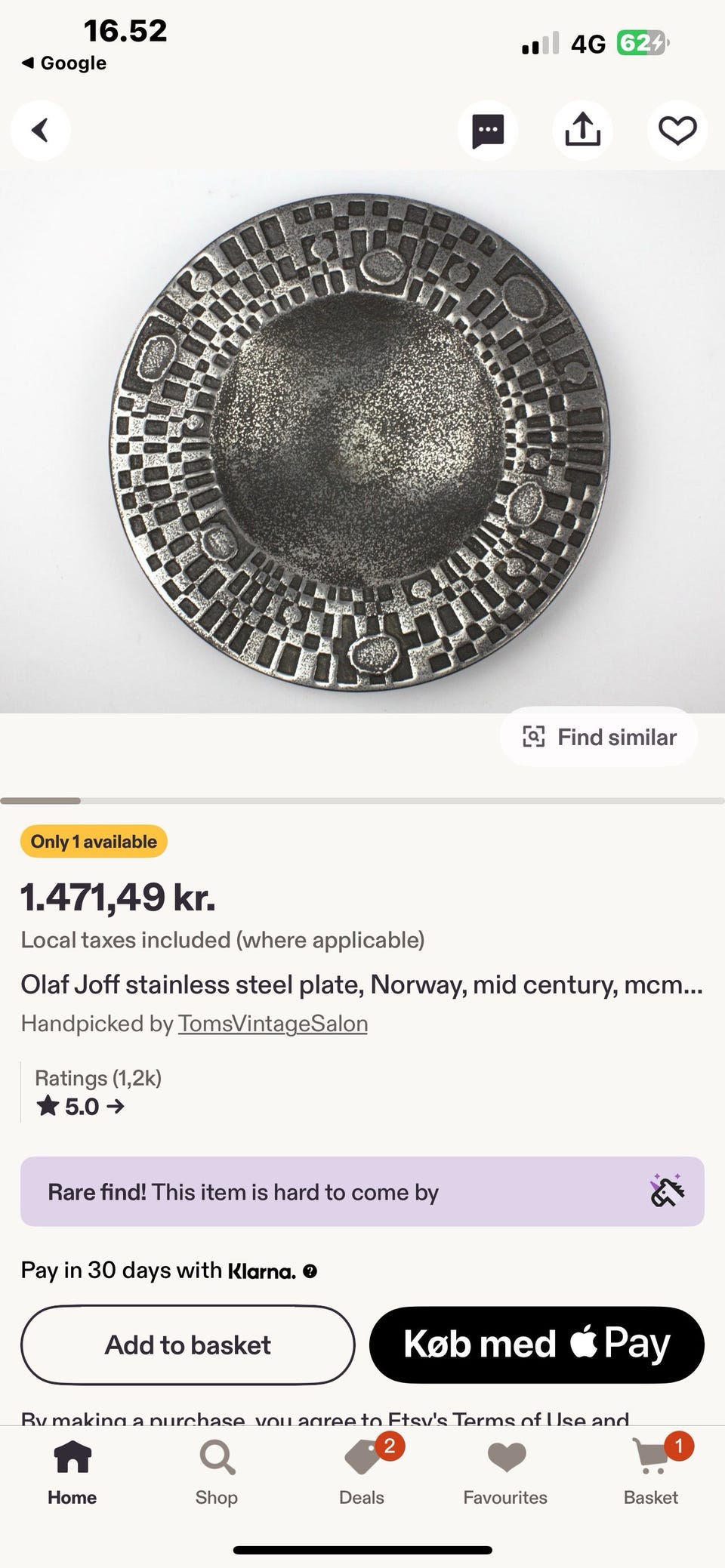Tap the Only 1 available badge

pyautogui.click(x=93, y=841)
